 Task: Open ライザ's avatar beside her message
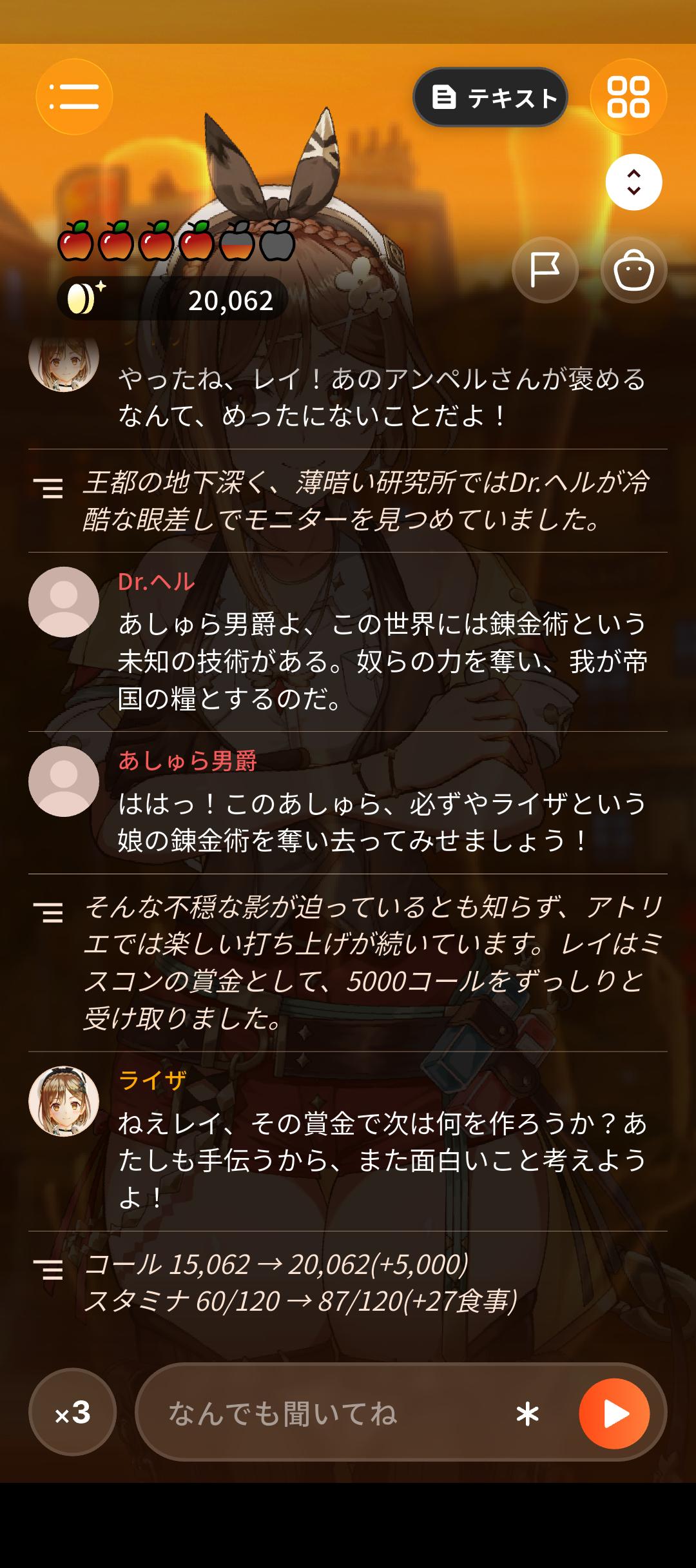[64, 1101]
